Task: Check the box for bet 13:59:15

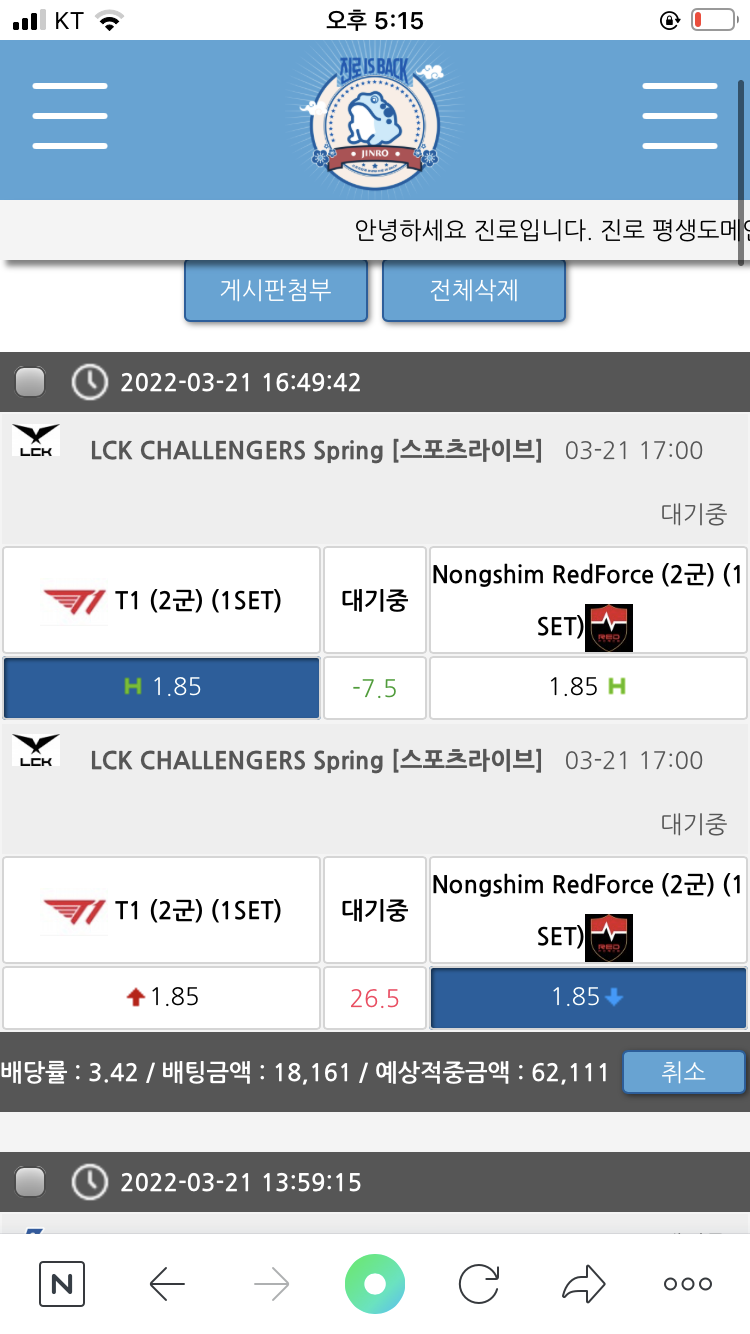Action: coord(31,1182)
